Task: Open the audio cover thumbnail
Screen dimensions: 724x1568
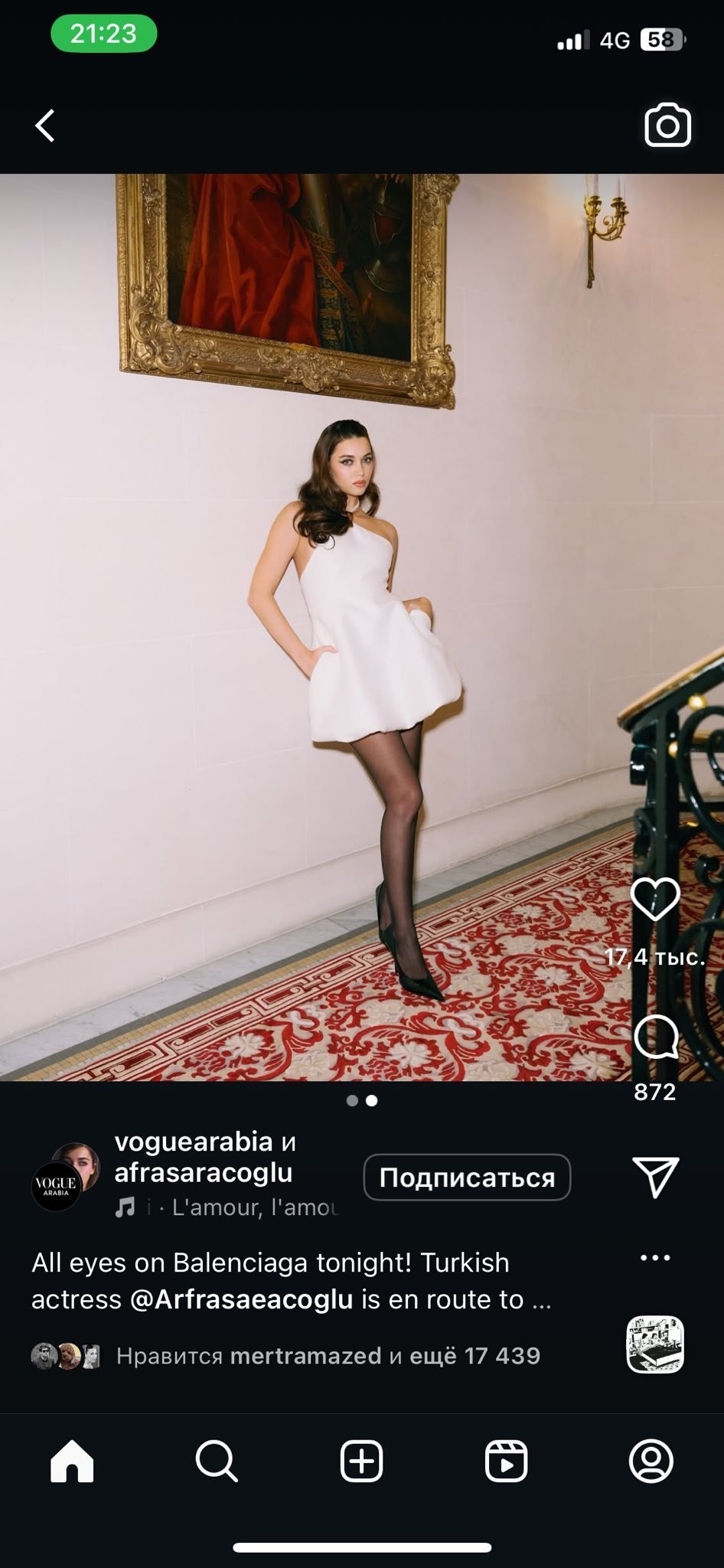Action: 655,1344
